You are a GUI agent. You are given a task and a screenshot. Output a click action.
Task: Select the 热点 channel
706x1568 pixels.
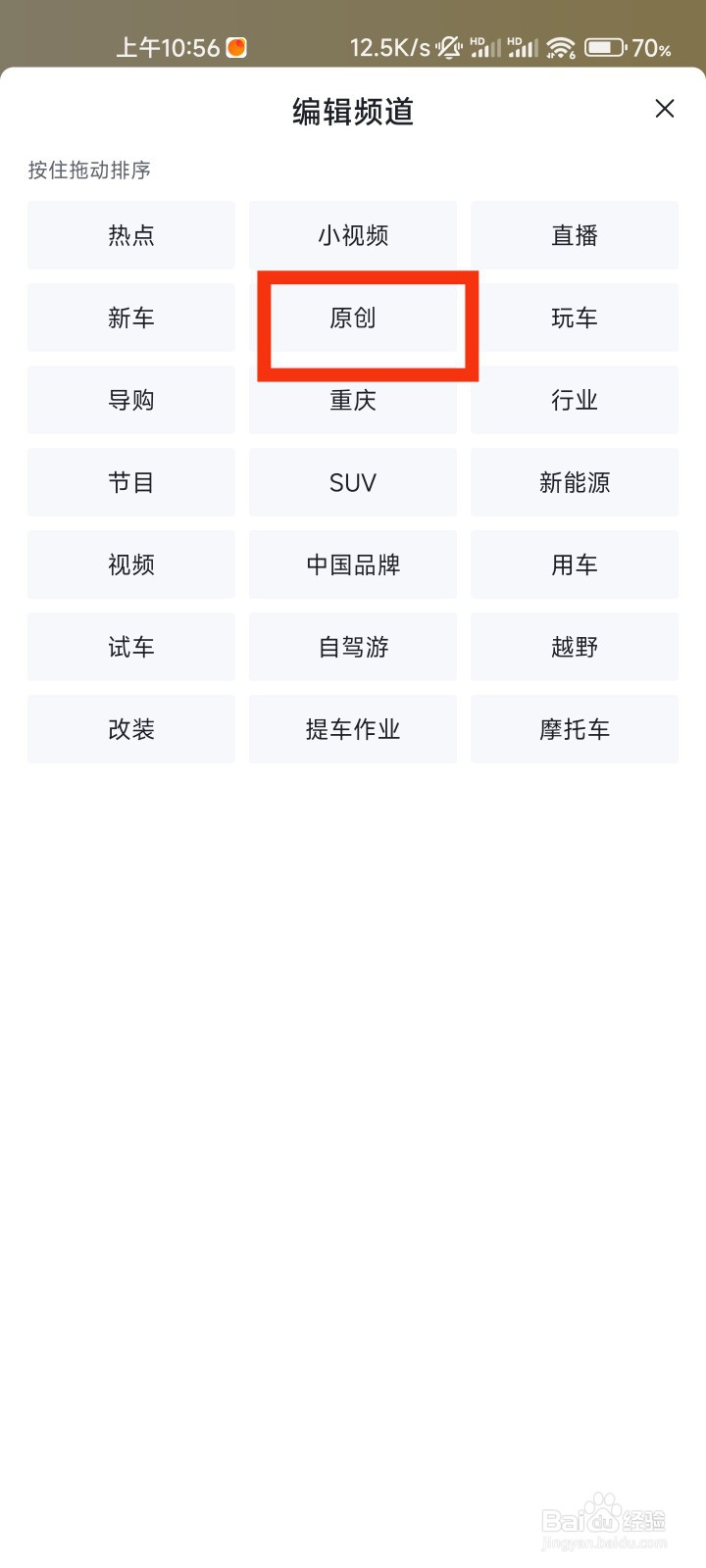(x=131, y=235)
